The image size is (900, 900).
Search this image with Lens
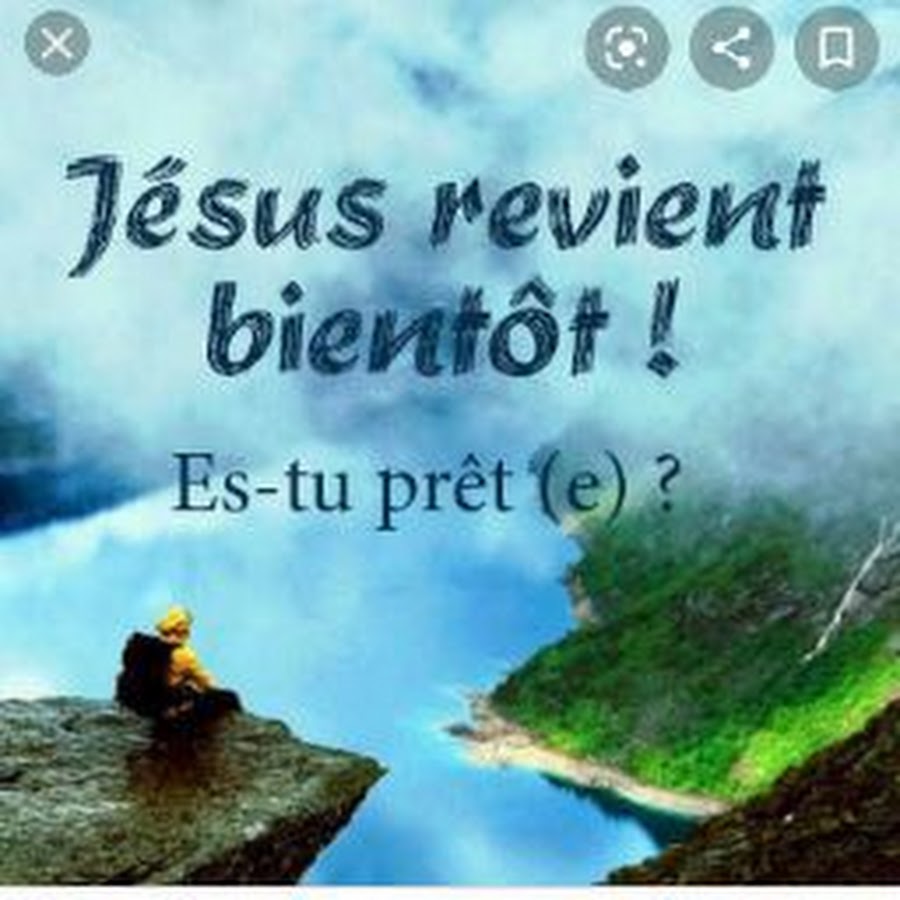click(x=627, y=48)
